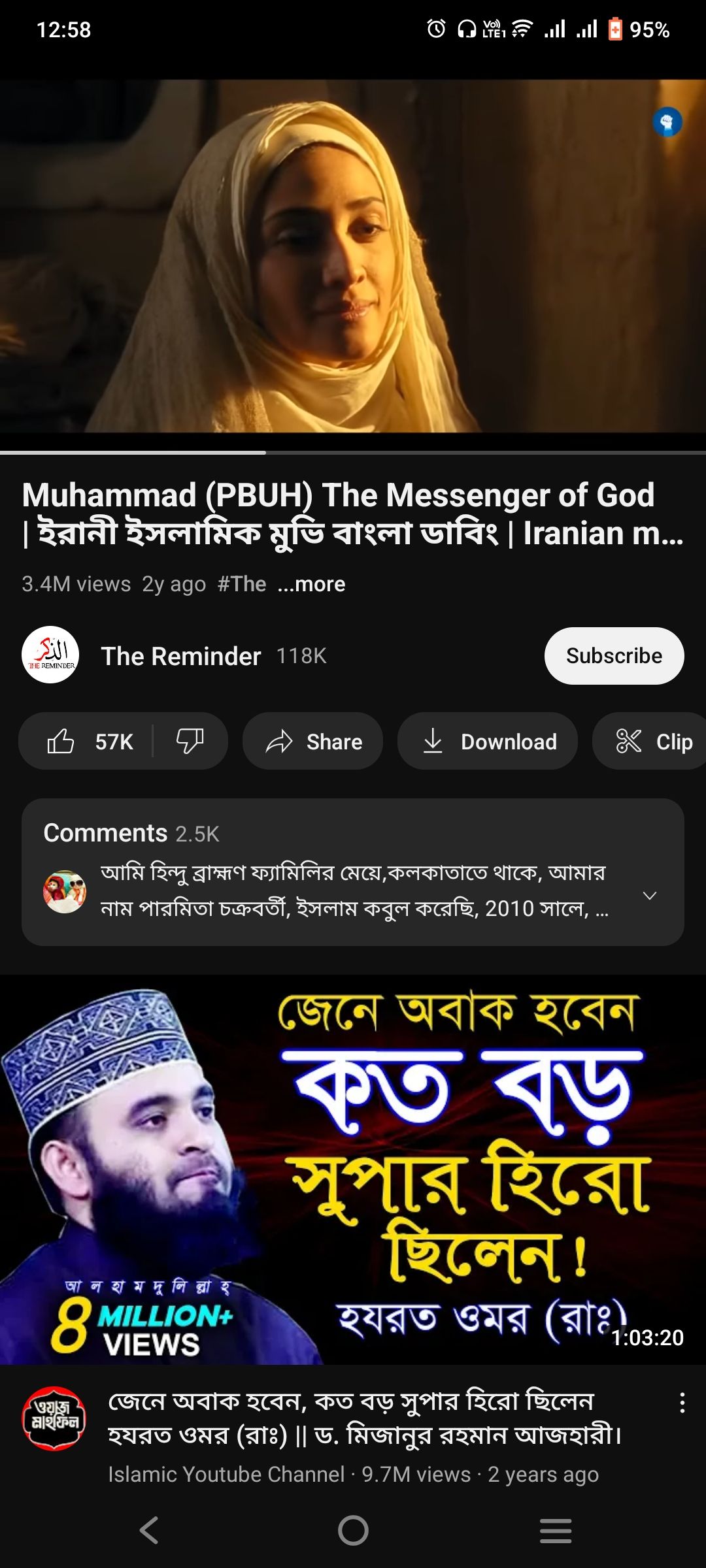
Task: Subscribe to The Reminder channel
Action: [614, 656]
